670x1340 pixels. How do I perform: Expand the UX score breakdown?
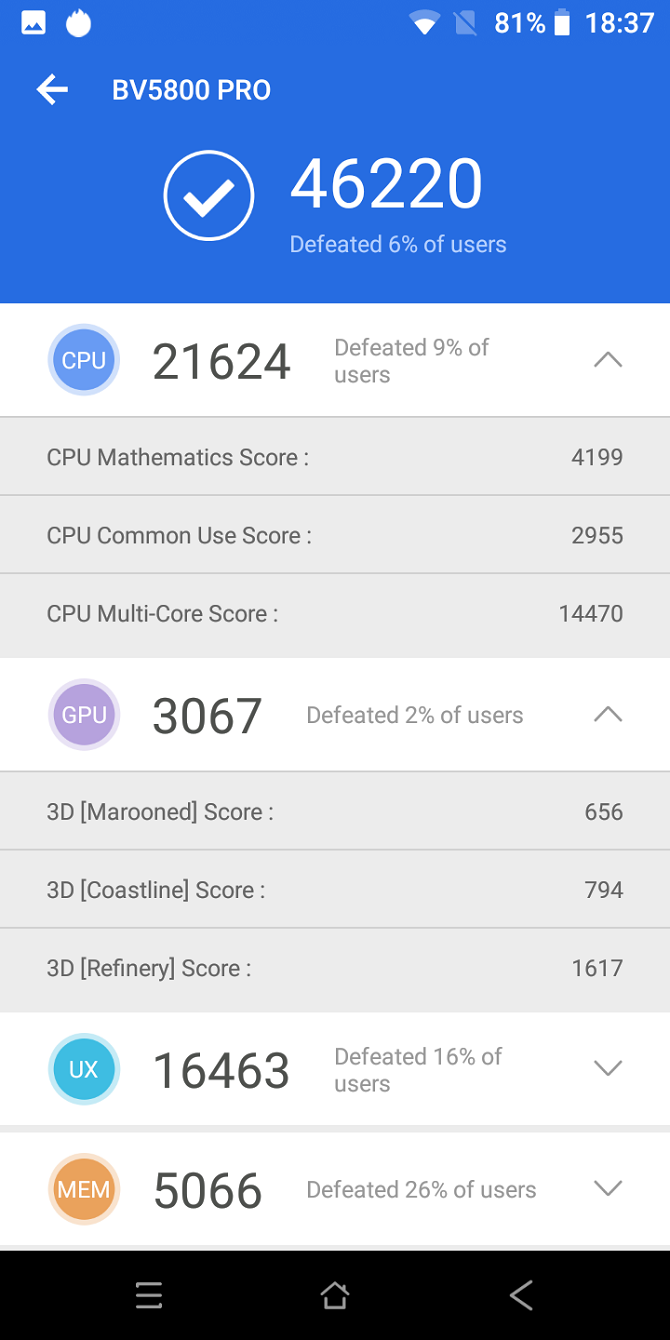(607, 1068)
